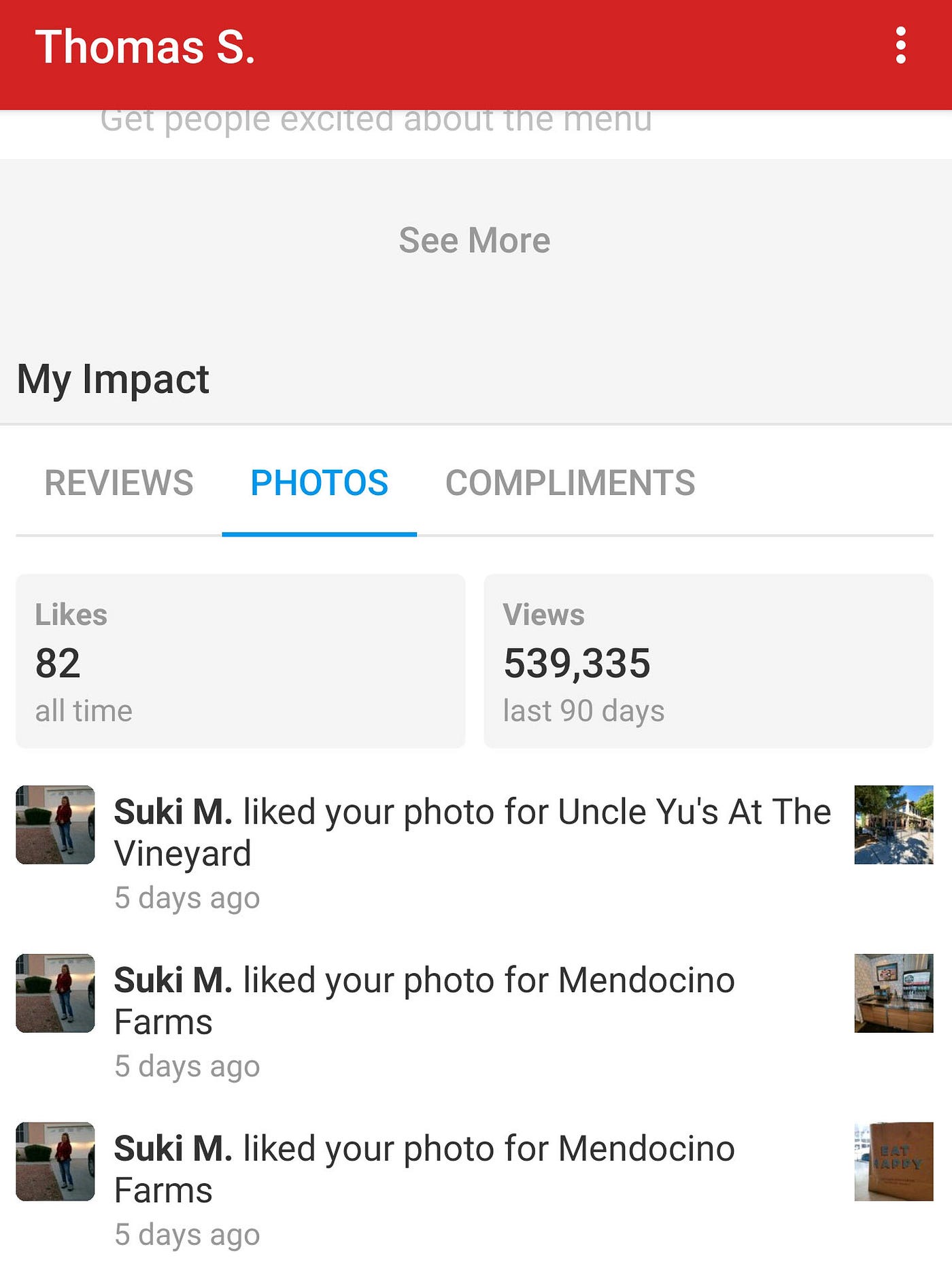Open the Views last 90 days card
Image resolution: width=952 pixels, height=1262 pixels.
[708, 661]
